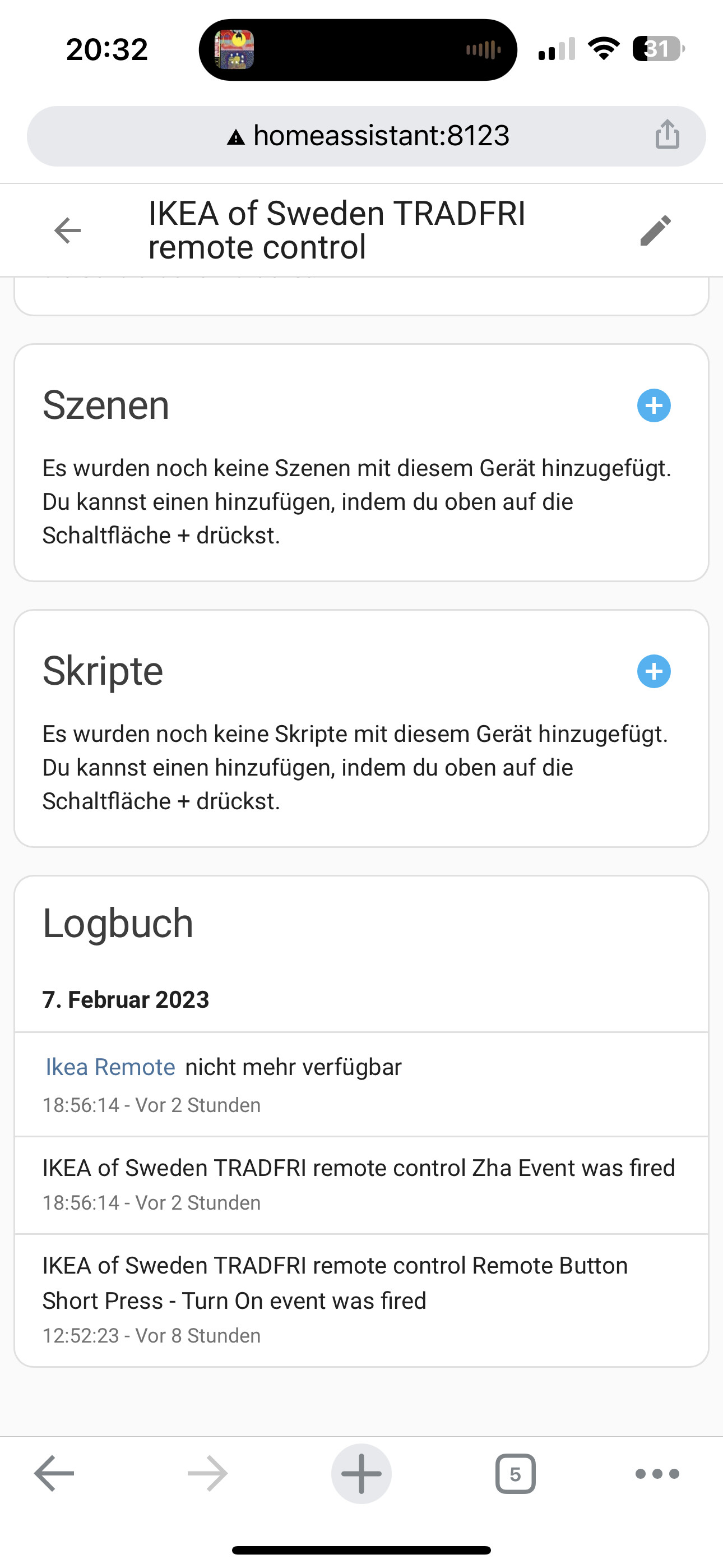Go back from the TRADFRI device page
The image size is (723, 1568).
[x=67, y=230]
